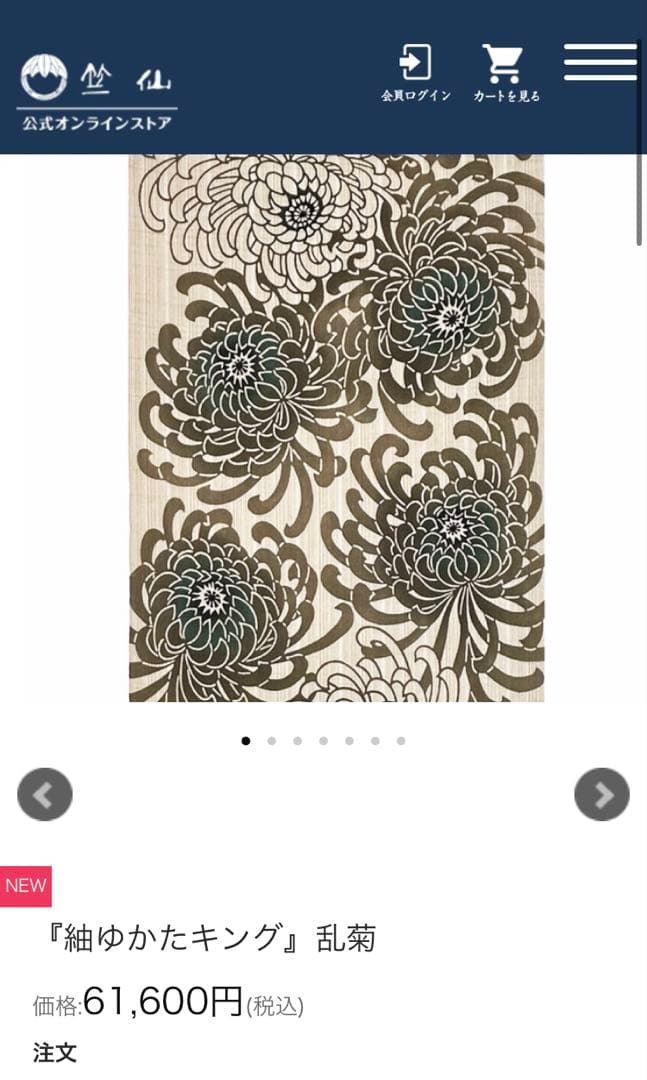The image size is (647, 1080).
Task: Open the hamburger menu
Action: [600, 62]
